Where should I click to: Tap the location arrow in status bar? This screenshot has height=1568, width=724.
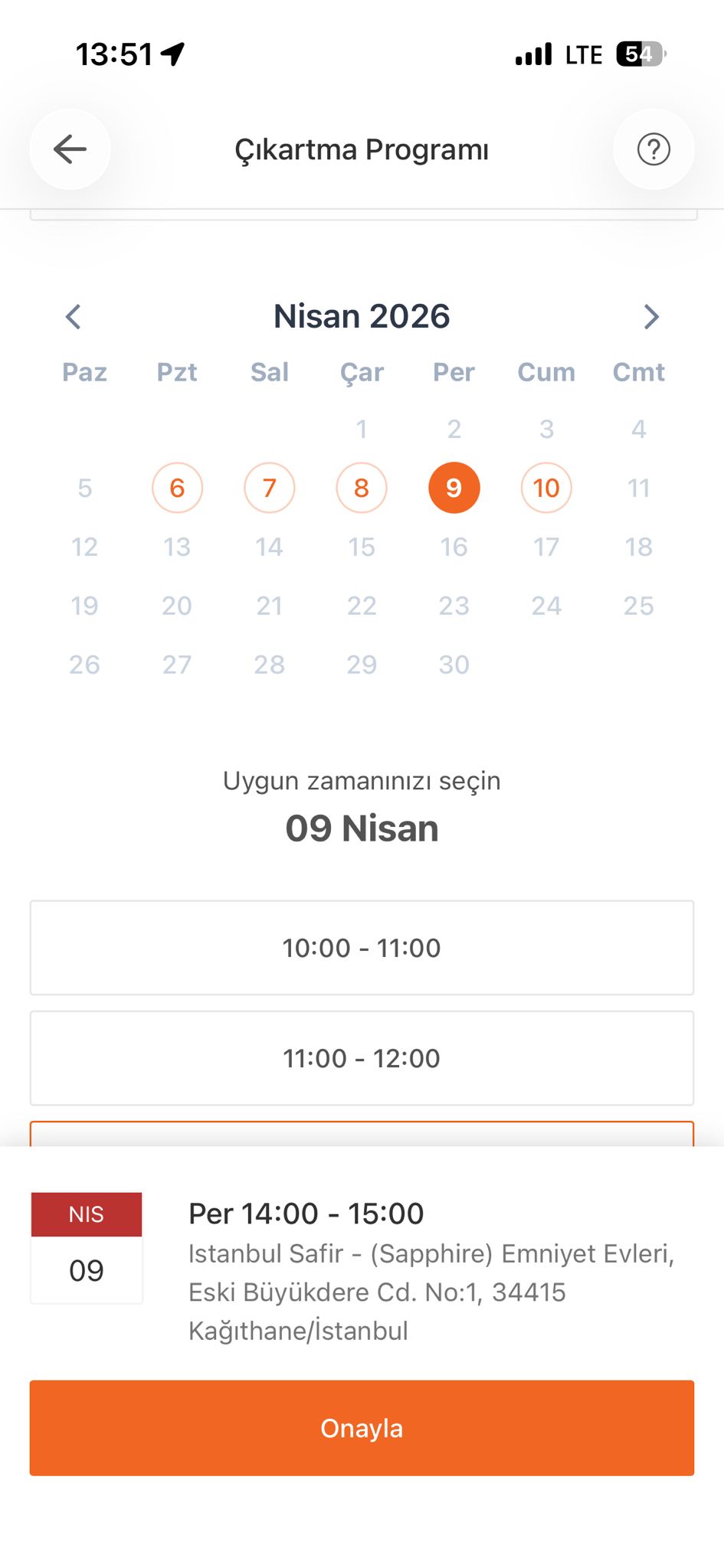pyautogui.click(x=172, y=52)
